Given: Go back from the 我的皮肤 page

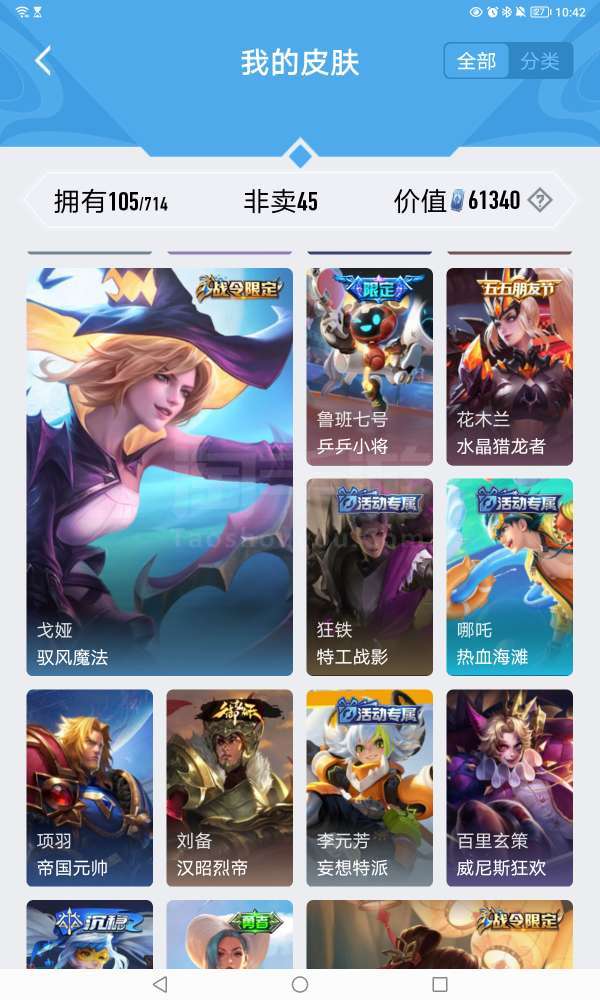Looking at the screenshot, I should 42,61.
